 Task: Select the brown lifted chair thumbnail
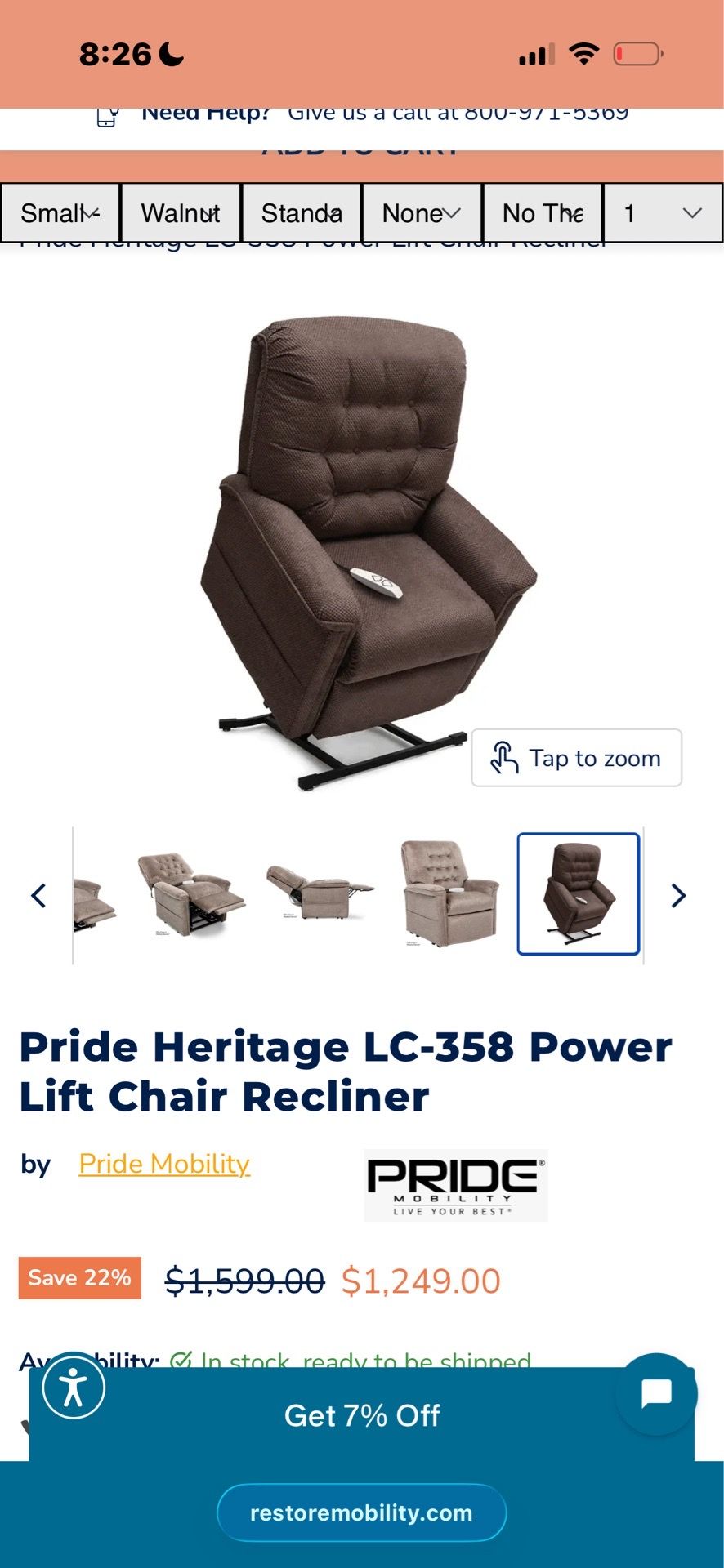point(579,894)
